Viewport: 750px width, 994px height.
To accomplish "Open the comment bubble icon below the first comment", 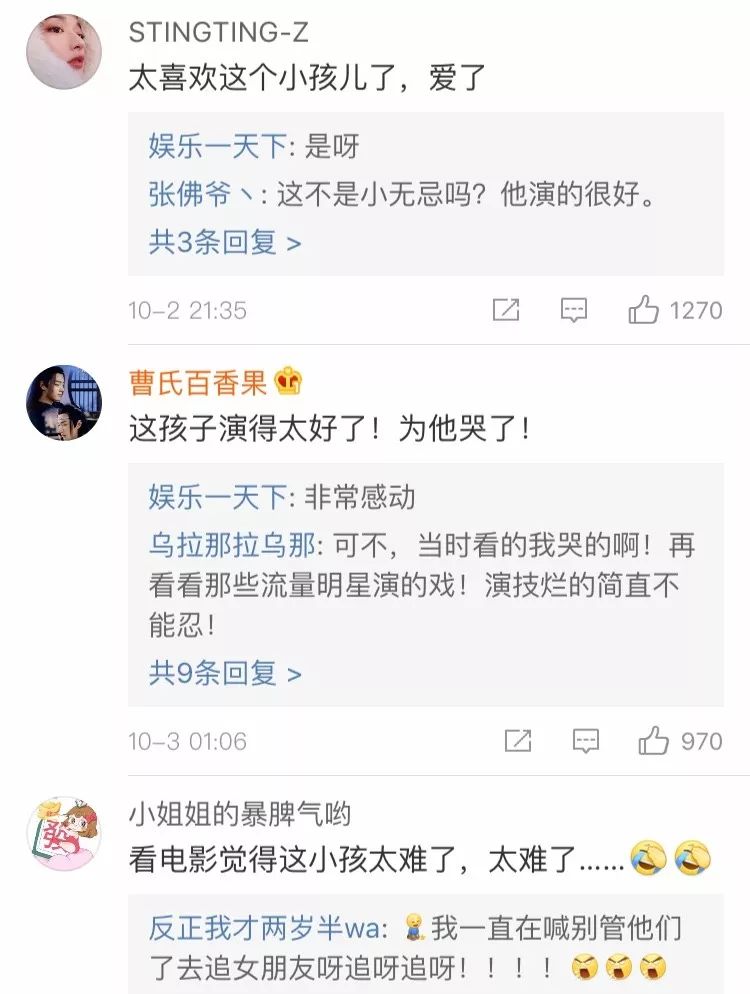I will (x=572, y=309).
